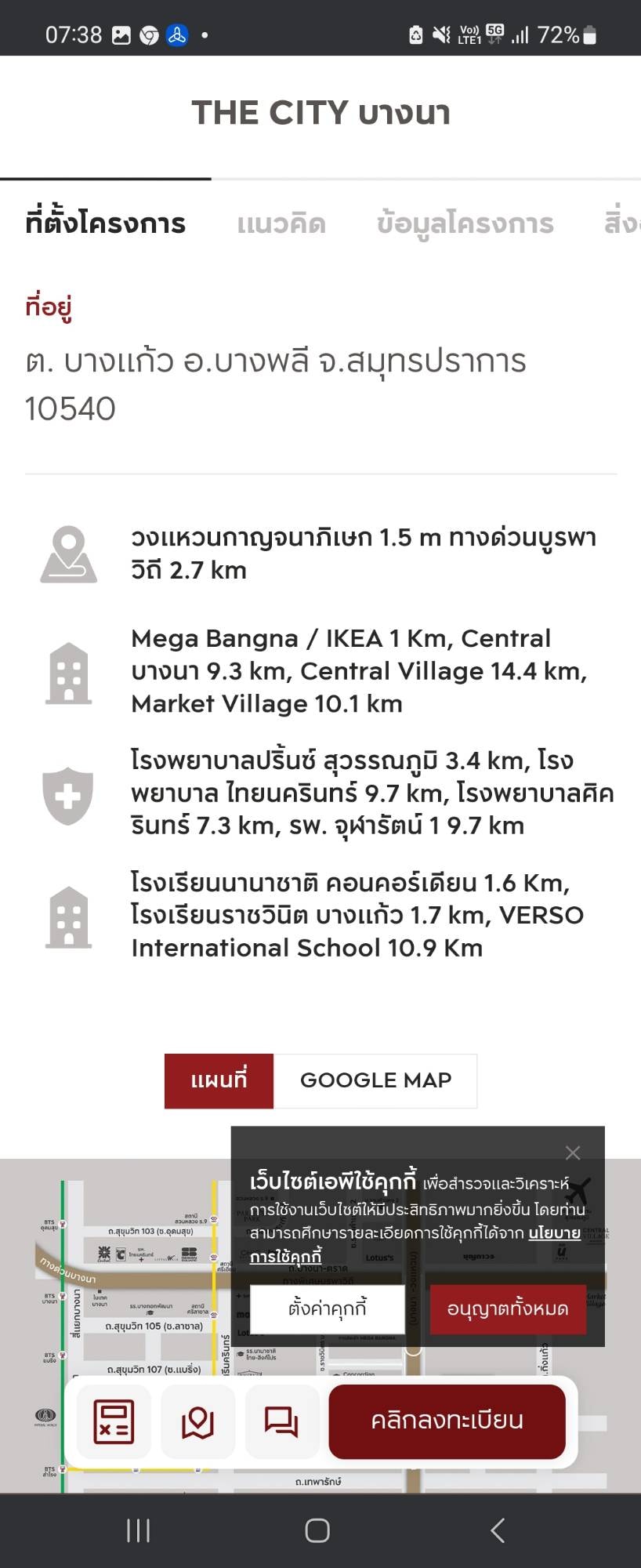Accept all cookies with อนุญาตทั้งหมด
The width and height of the screenshot is (641, 1568).
507,1308
